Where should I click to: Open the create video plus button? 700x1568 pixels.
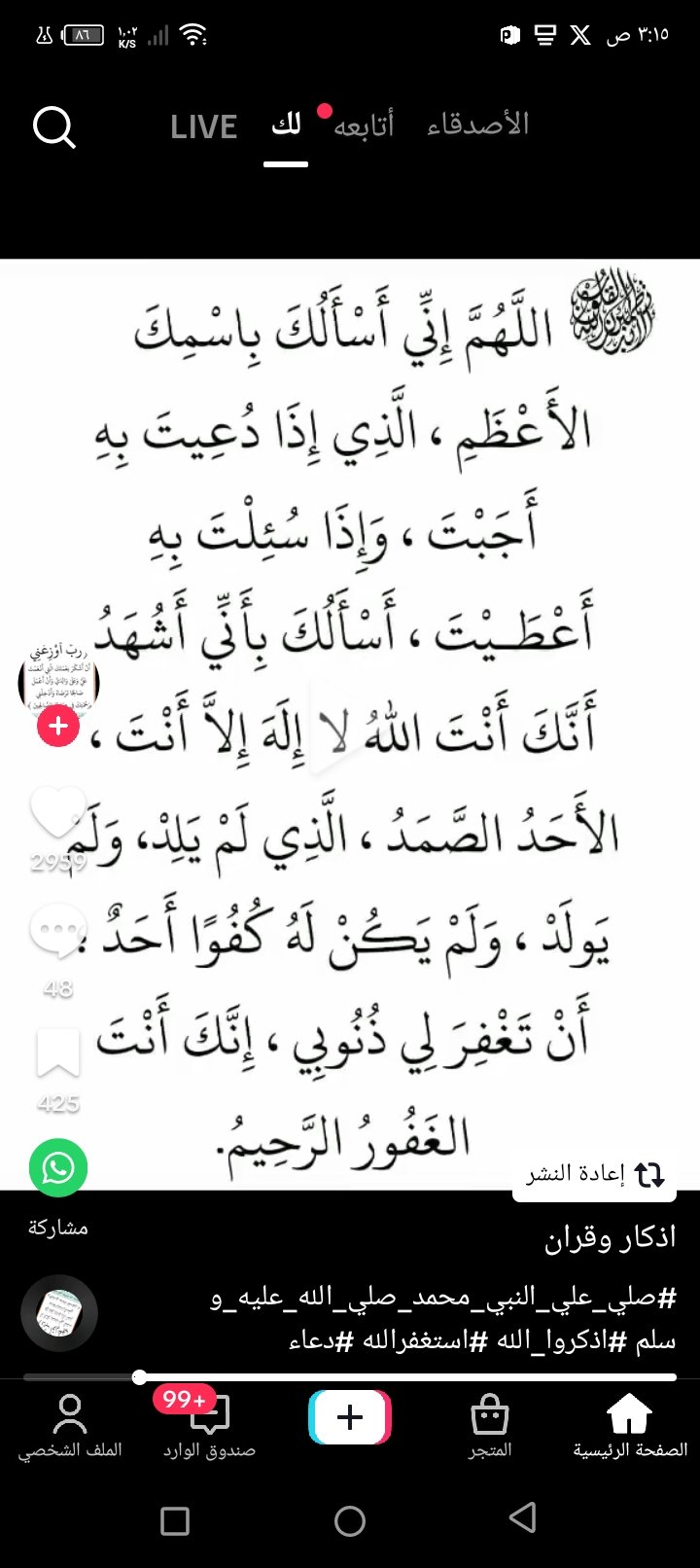click(348, 1418)
